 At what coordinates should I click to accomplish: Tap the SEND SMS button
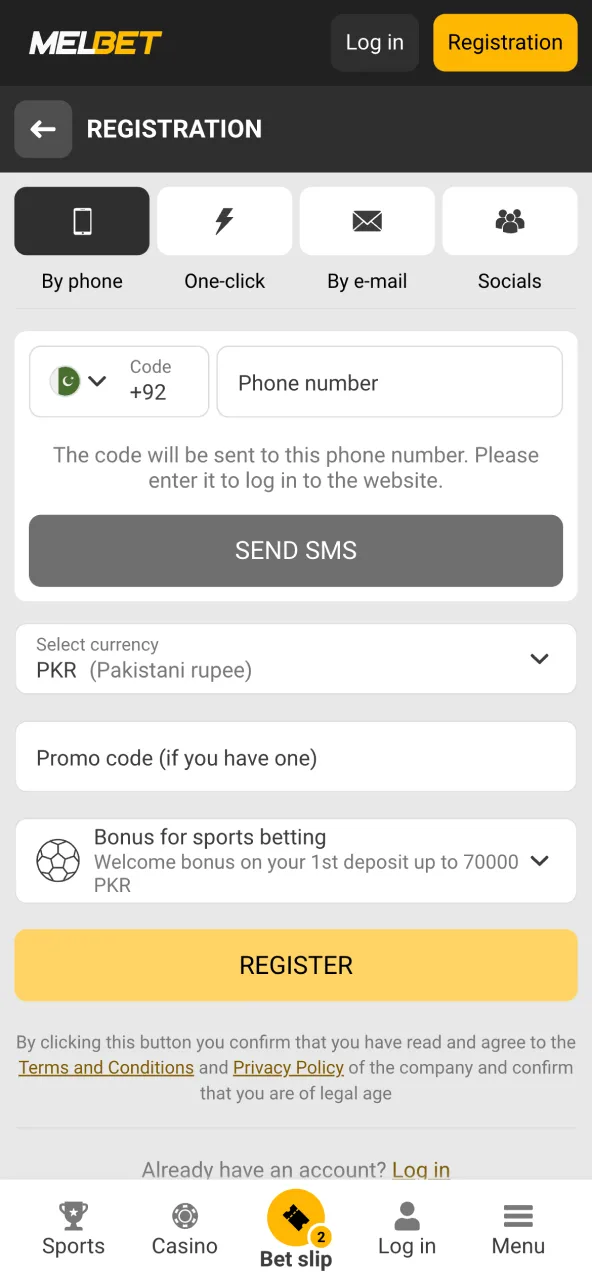296,551
